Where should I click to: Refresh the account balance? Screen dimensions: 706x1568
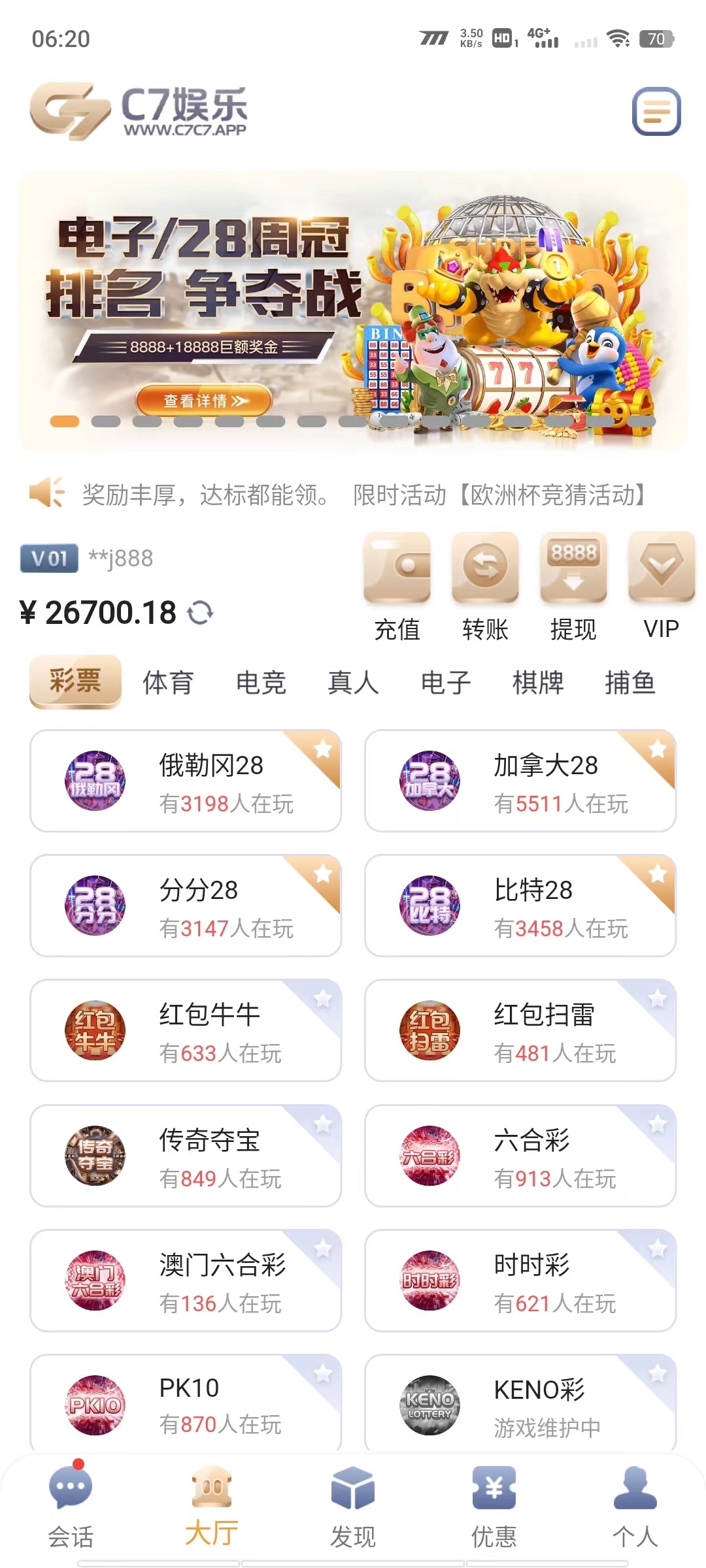coord(200,613)
